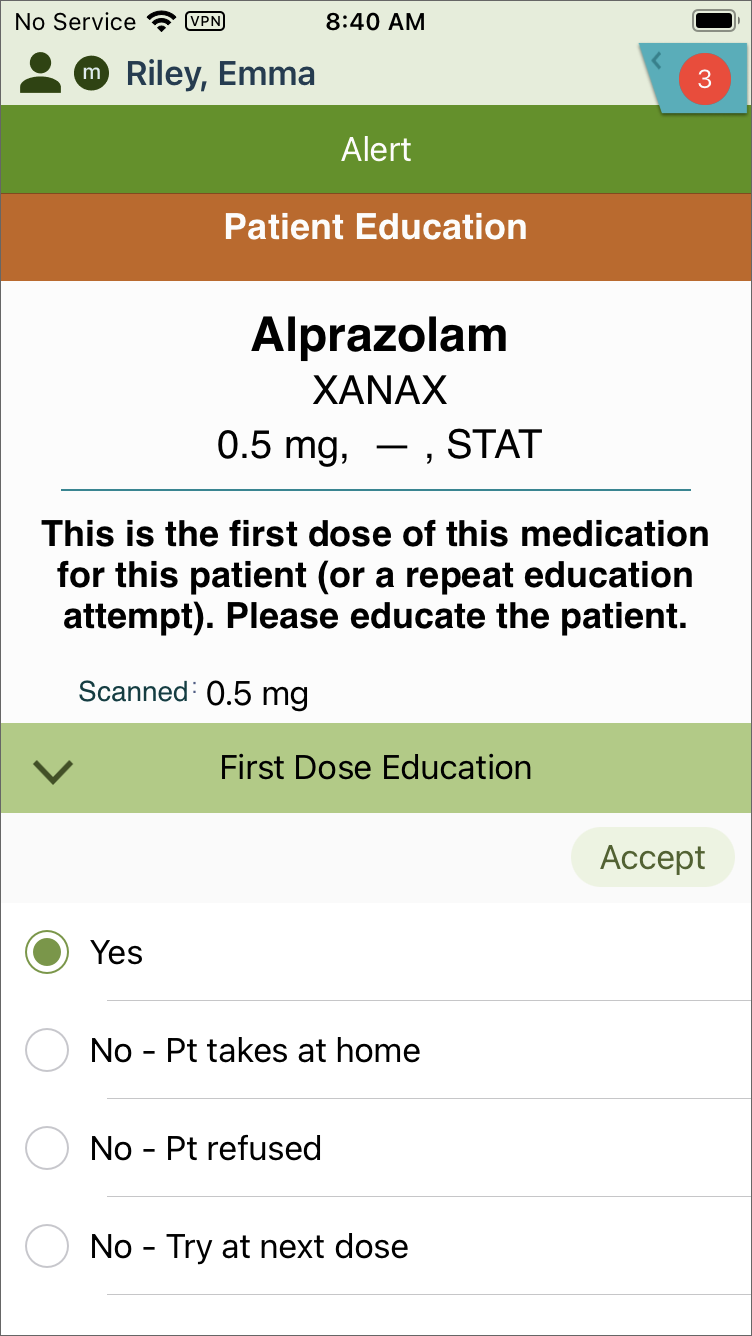Open the notification badge showing 3
The height and width of the screenshot is (1336, 752).
pos(705,80)
